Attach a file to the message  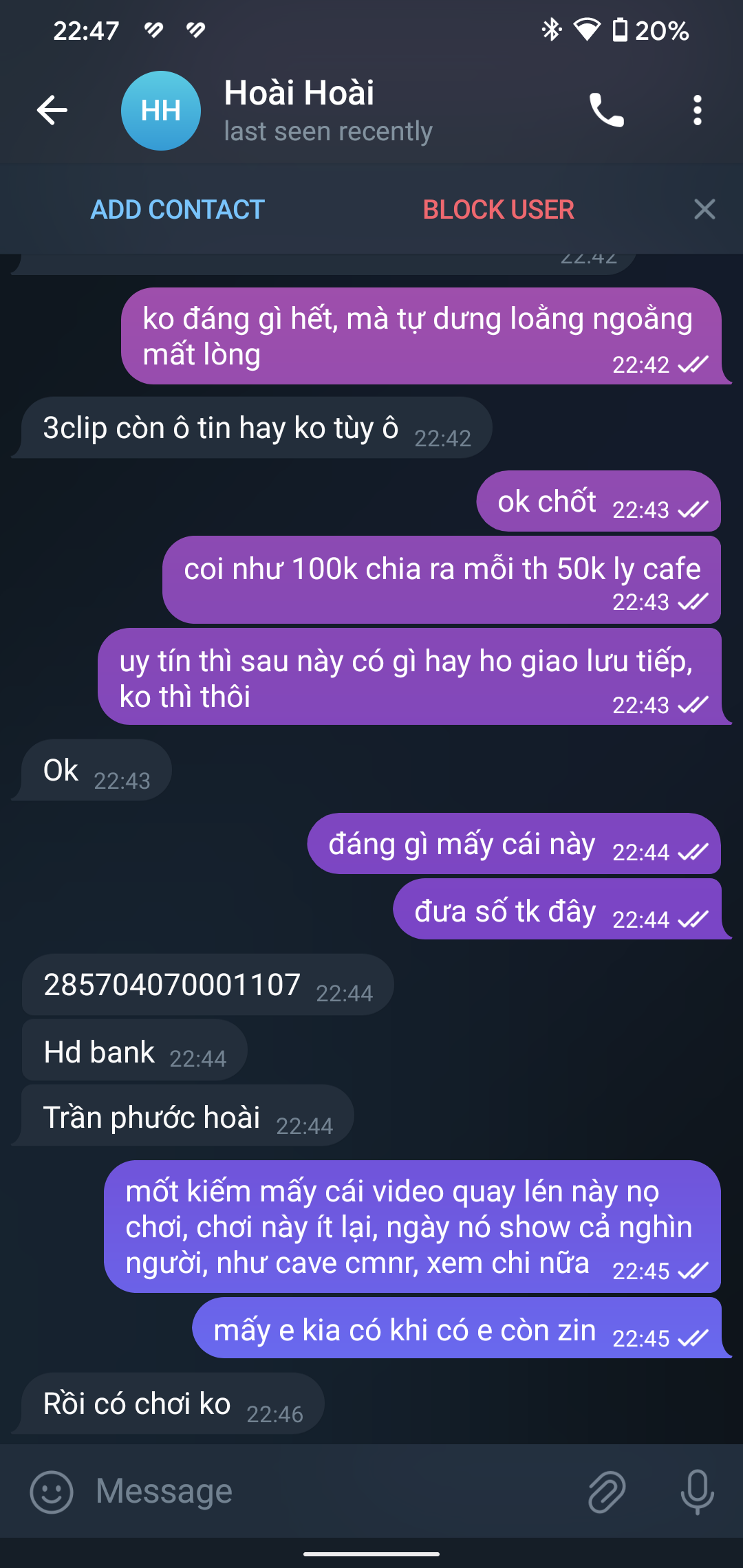click(x=607, y=1492)
